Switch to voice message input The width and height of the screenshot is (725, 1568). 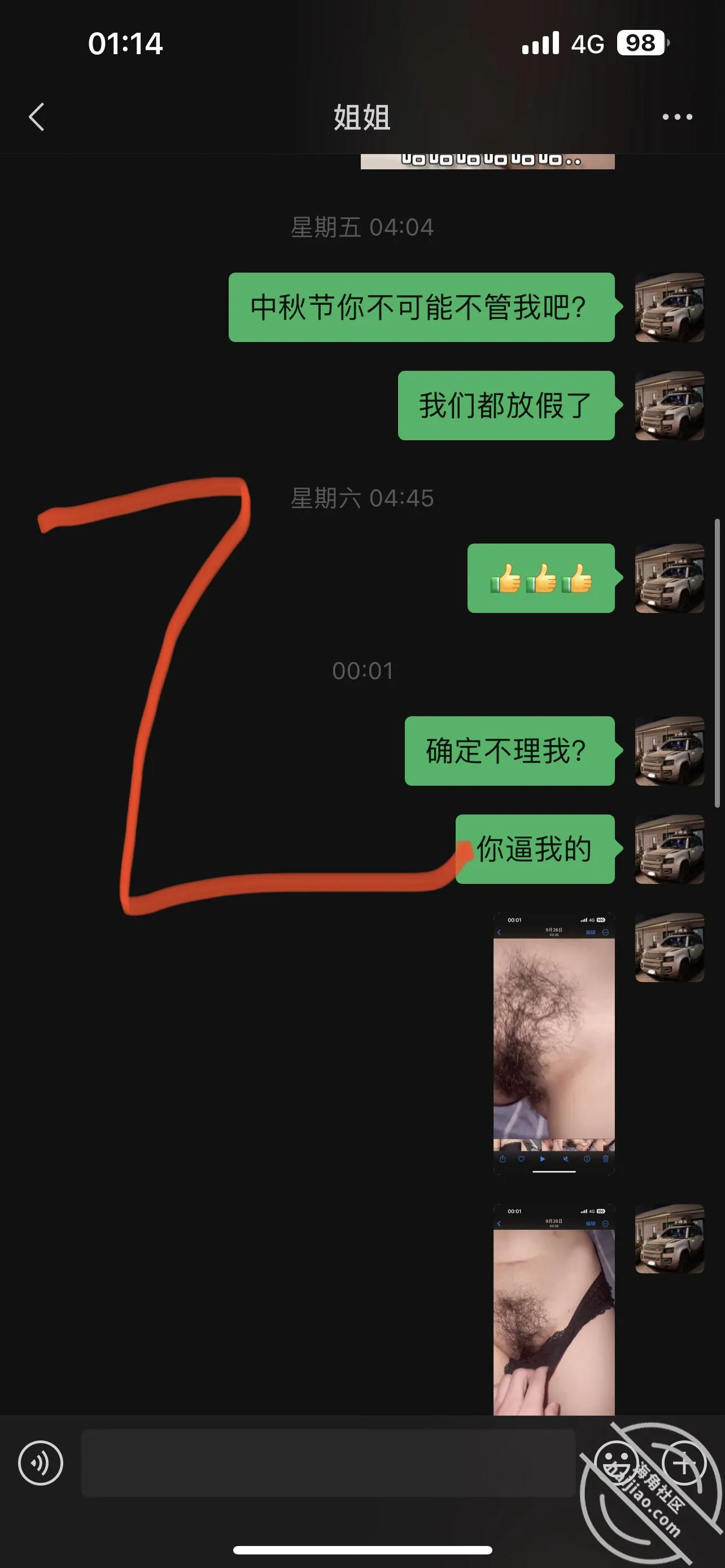[41, 1462]
